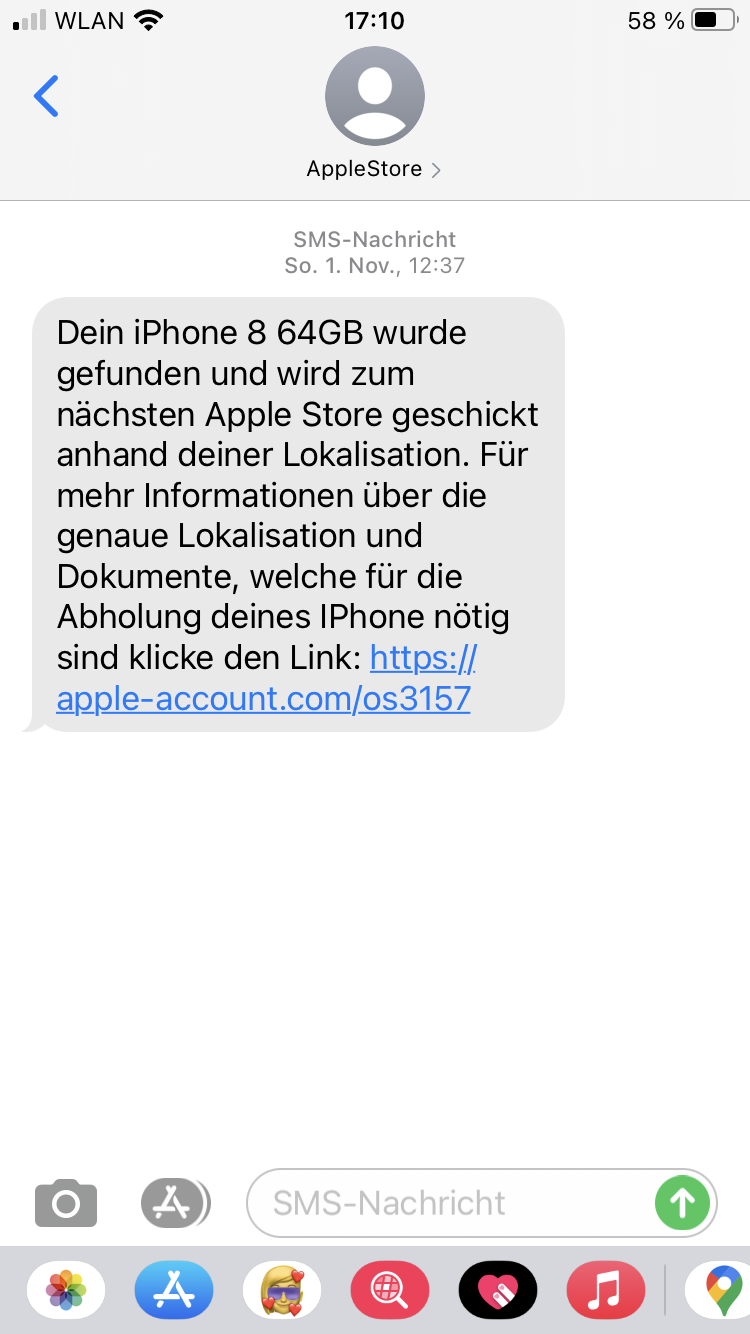The height and width of the screenshot is (1334, 750).
Task: Open the apple-account.com link in message
Action: [x=264, y=698]
